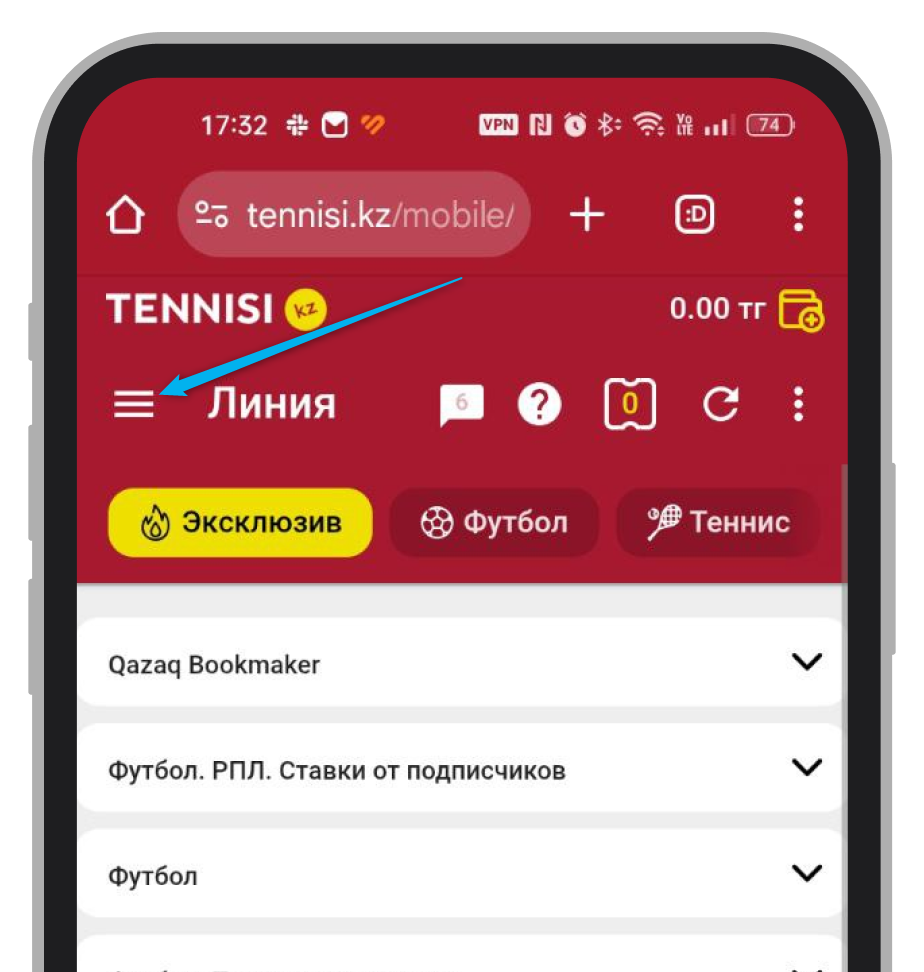Image resolution: width=924 pixels, height=972 pixels.
Task: Open a new browser tab
Action: [x=587, y=214]
